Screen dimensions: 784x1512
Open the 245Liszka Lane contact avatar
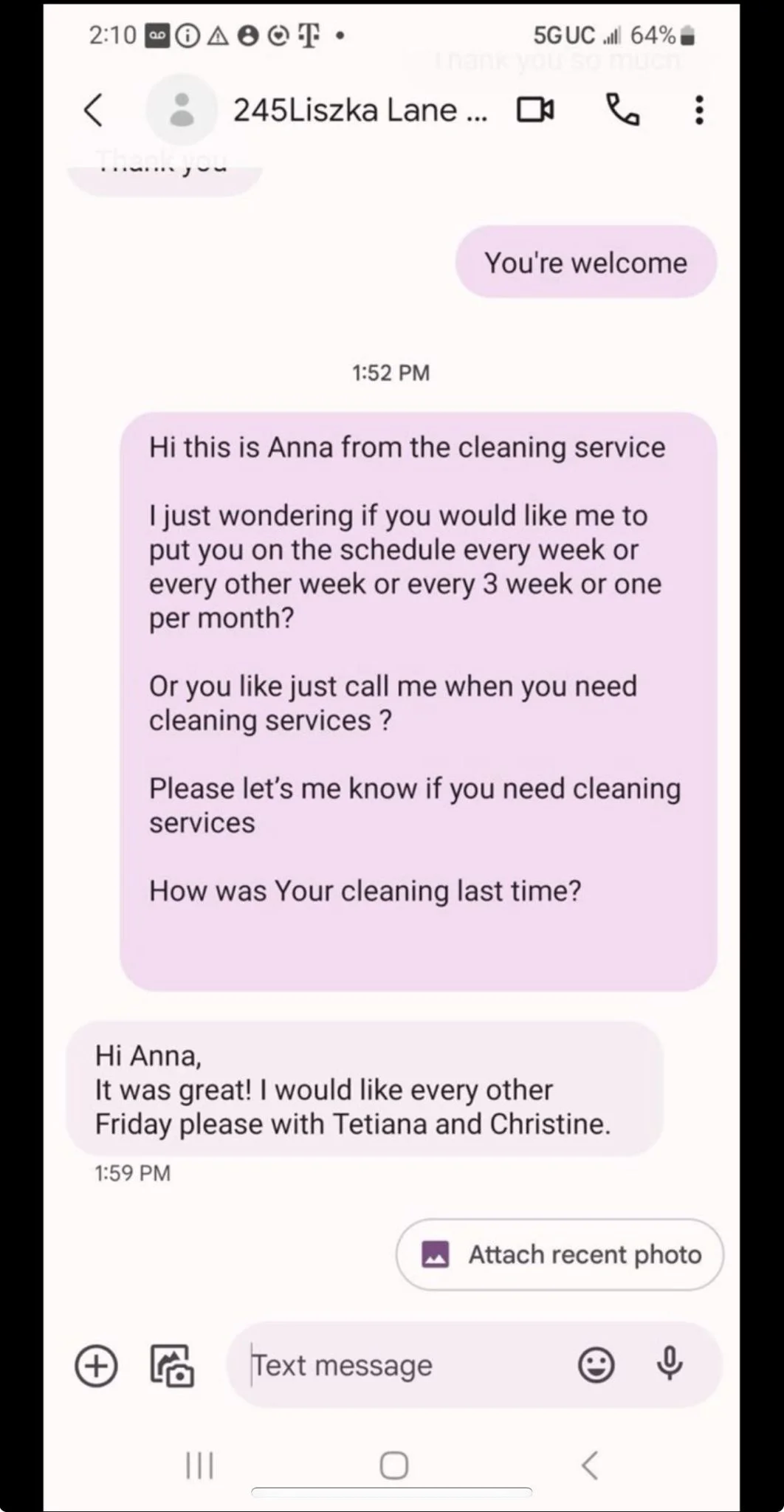(x=181, y=110)
